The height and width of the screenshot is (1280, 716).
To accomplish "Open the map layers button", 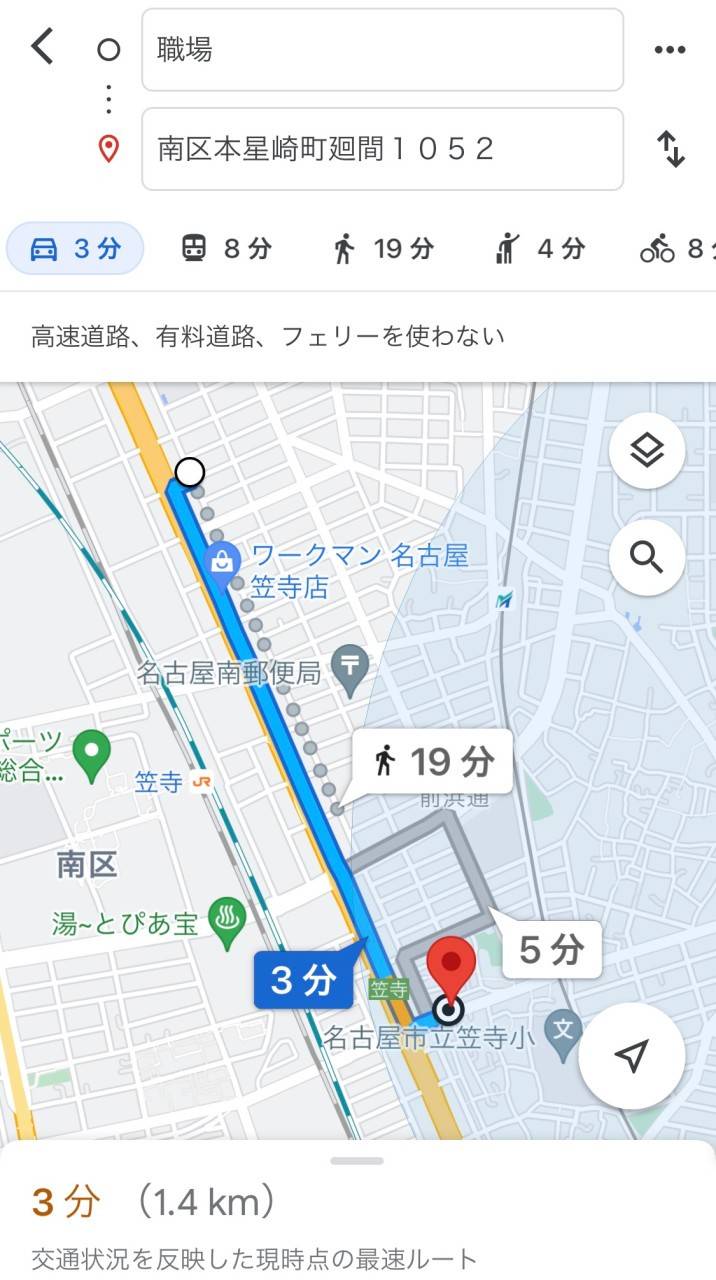I will (647, 451).
